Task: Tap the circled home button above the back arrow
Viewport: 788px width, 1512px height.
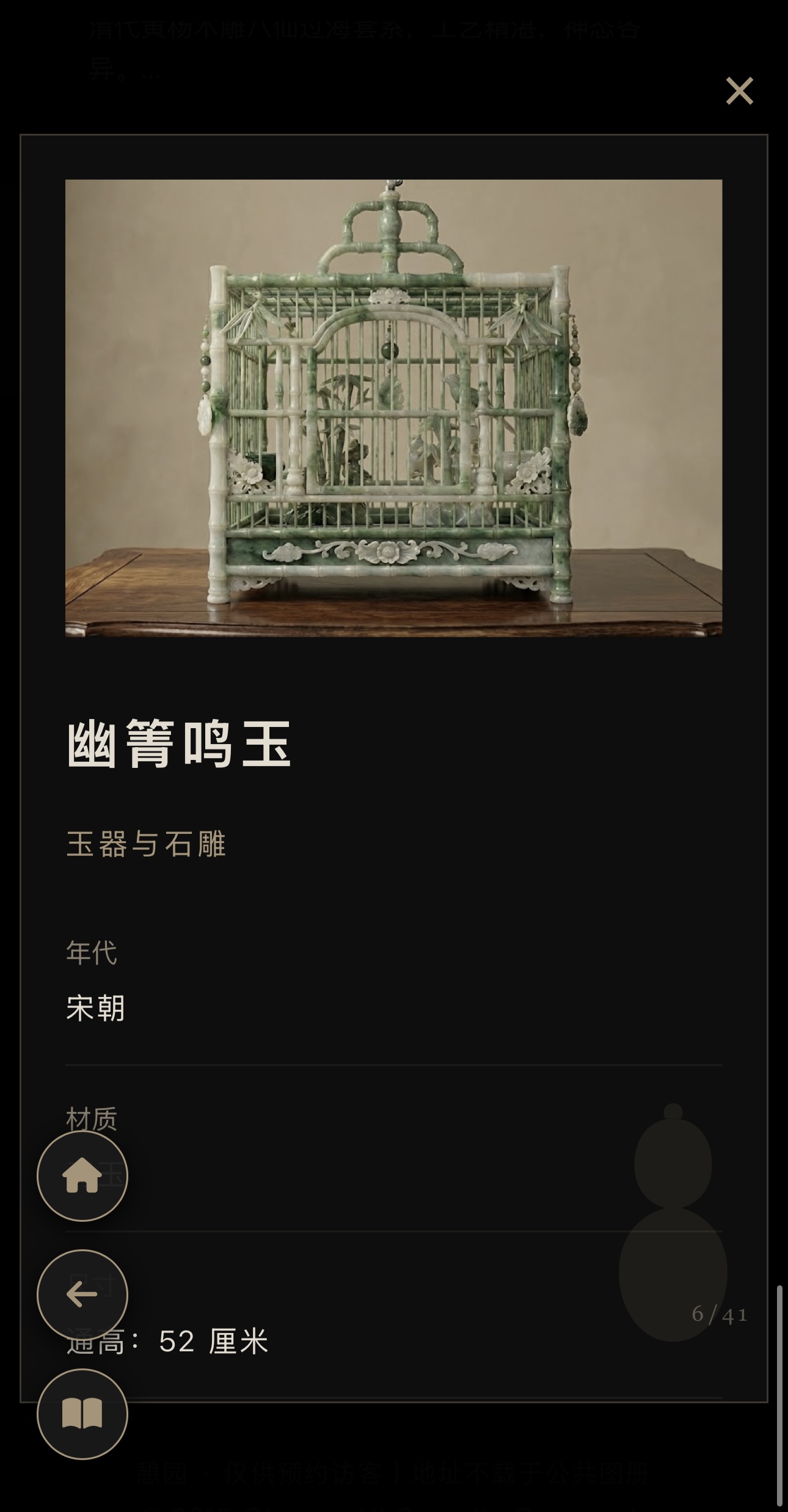Action: [x=81, y=1177]
